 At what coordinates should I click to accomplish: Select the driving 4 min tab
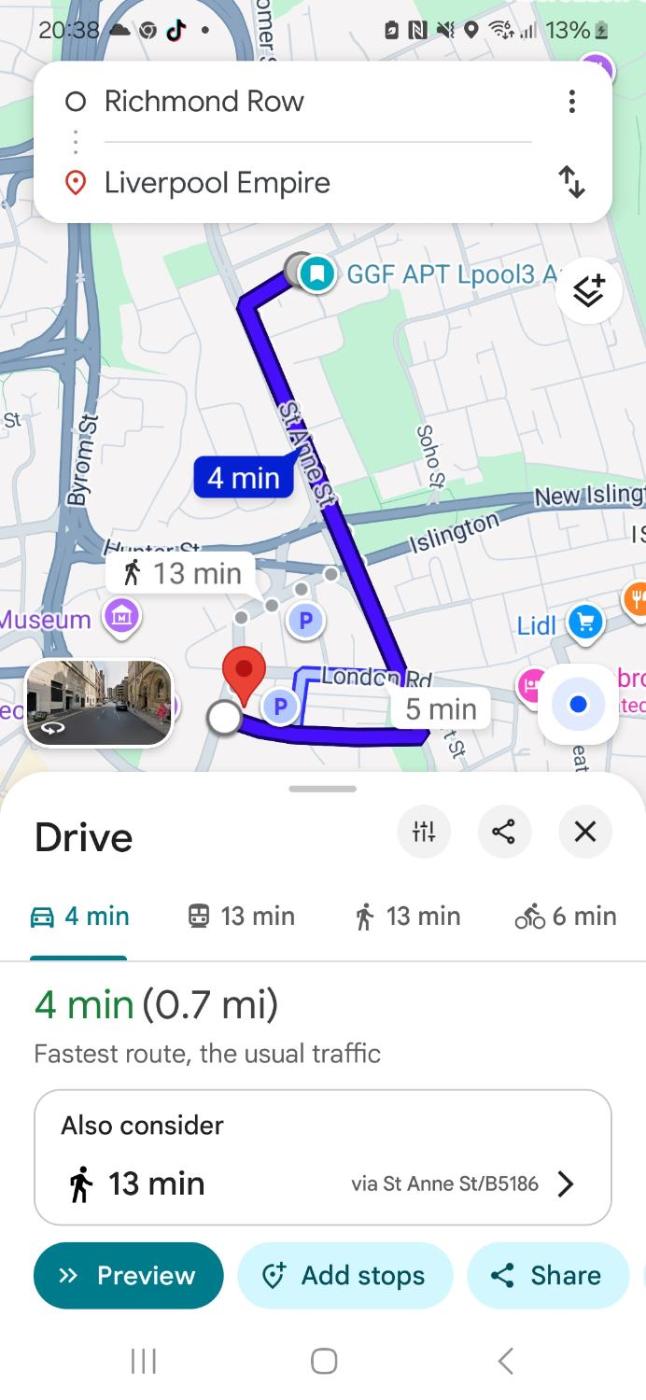80,916
